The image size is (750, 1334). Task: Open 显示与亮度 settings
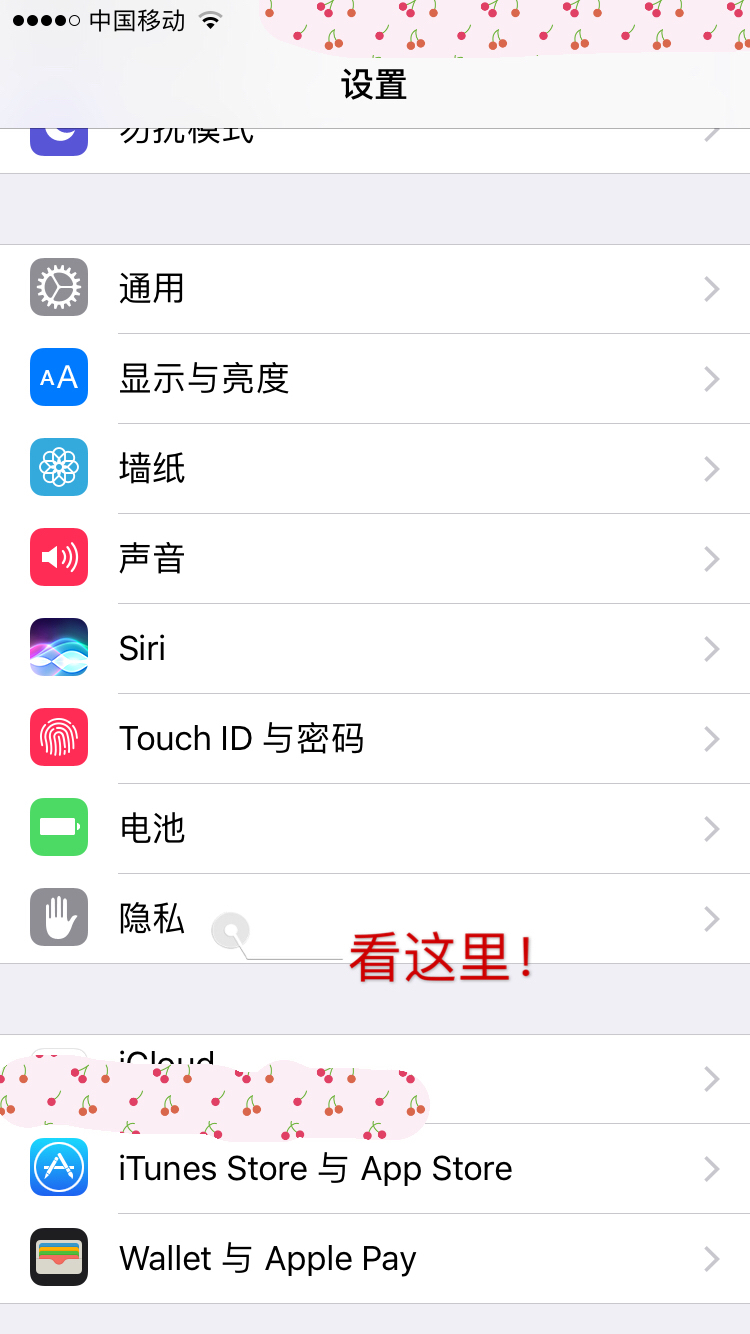coord(375,379)
